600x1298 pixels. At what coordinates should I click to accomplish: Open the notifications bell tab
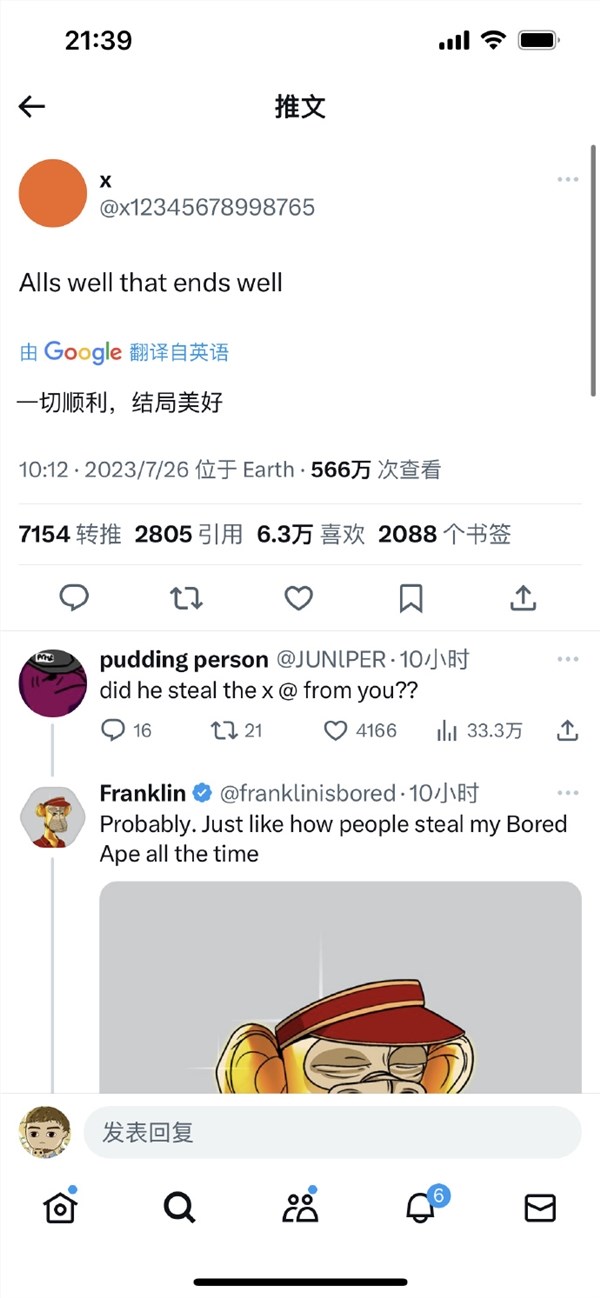(421, 1208)
